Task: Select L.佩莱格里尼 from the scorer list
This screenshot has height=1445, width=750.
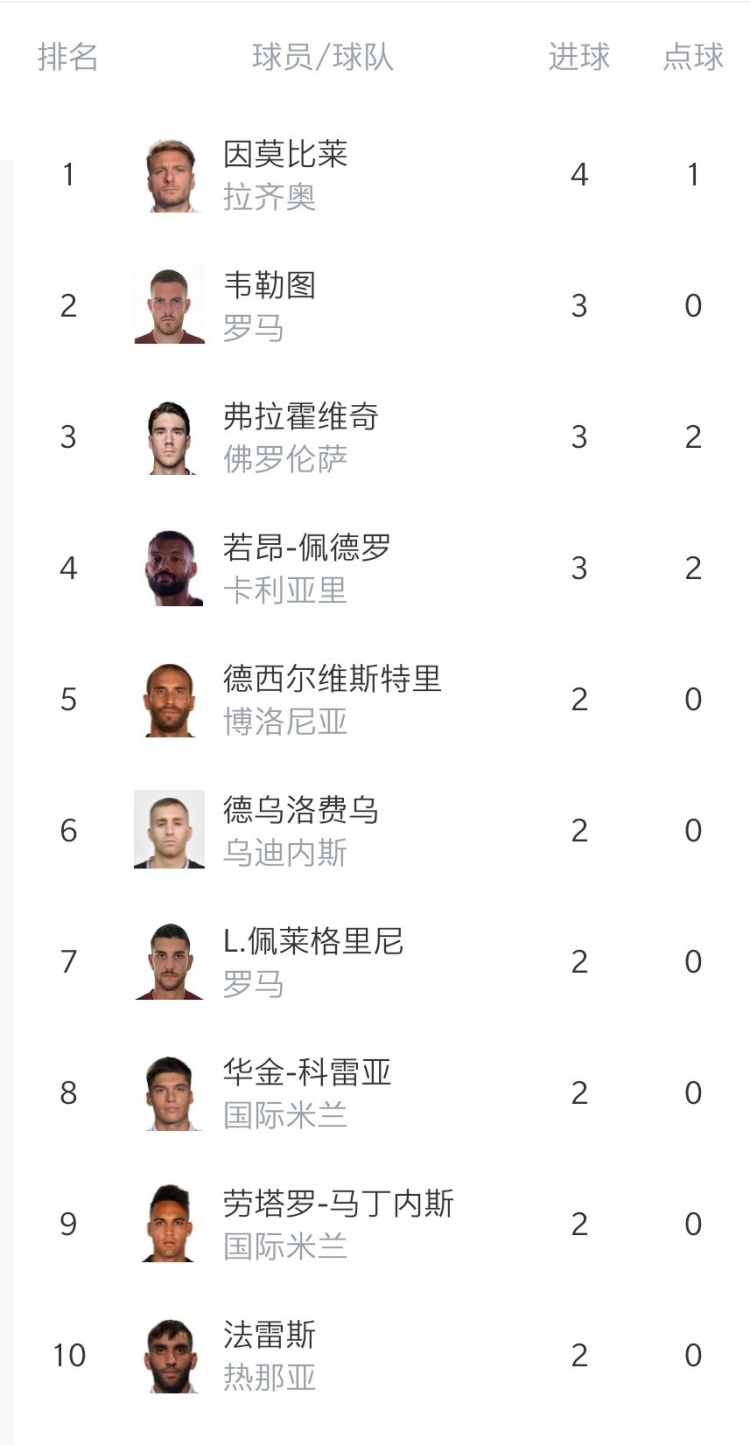Action: [x=382, y=961]
